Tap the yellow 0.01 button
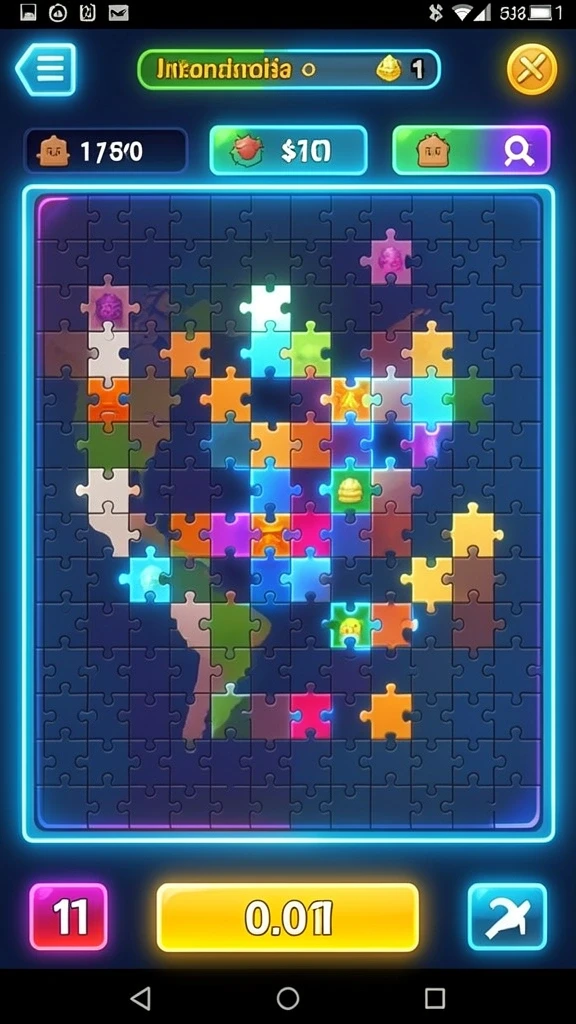This screenshot has height=1024, width=576. [x=287, y=918]
